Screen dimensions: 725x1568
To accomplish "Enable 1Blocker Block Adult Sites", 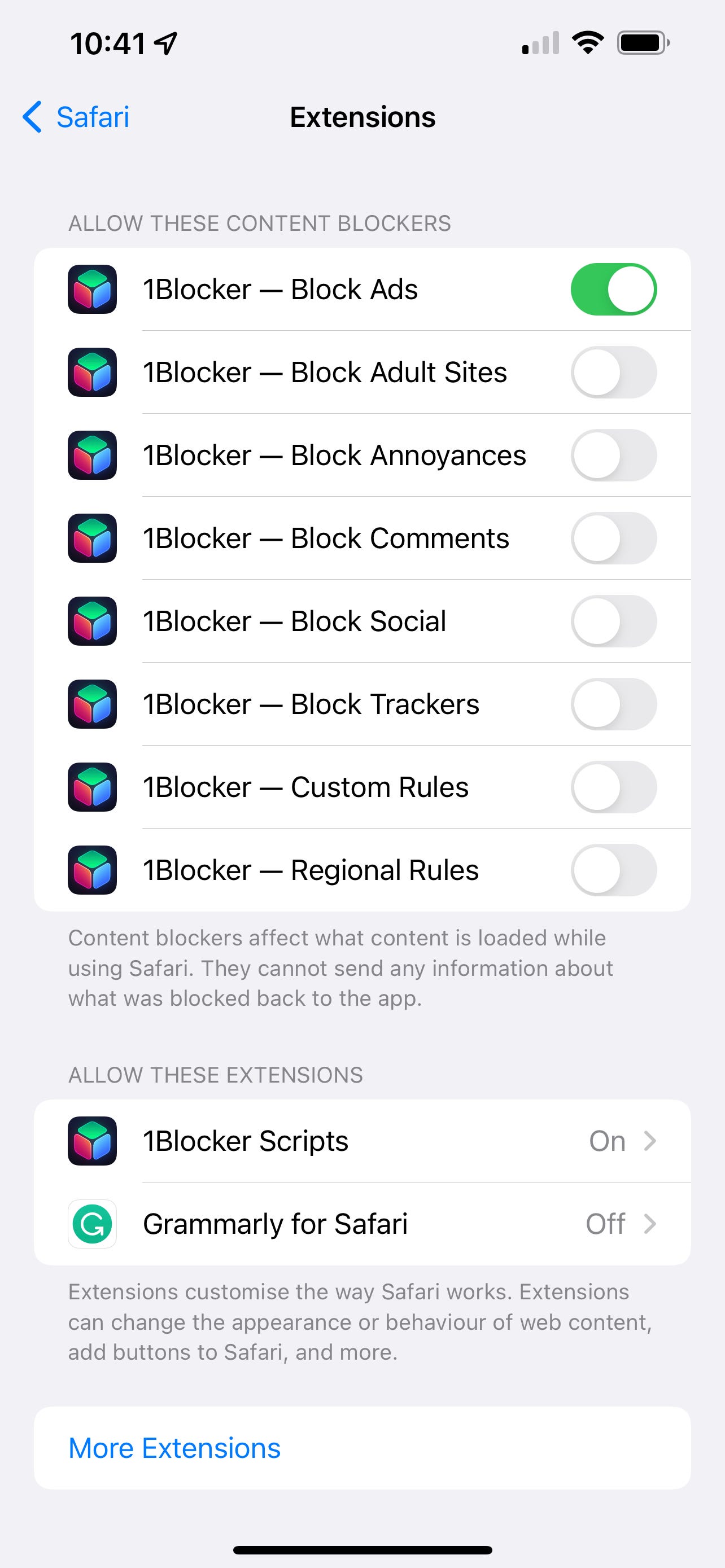I will 614,372.
